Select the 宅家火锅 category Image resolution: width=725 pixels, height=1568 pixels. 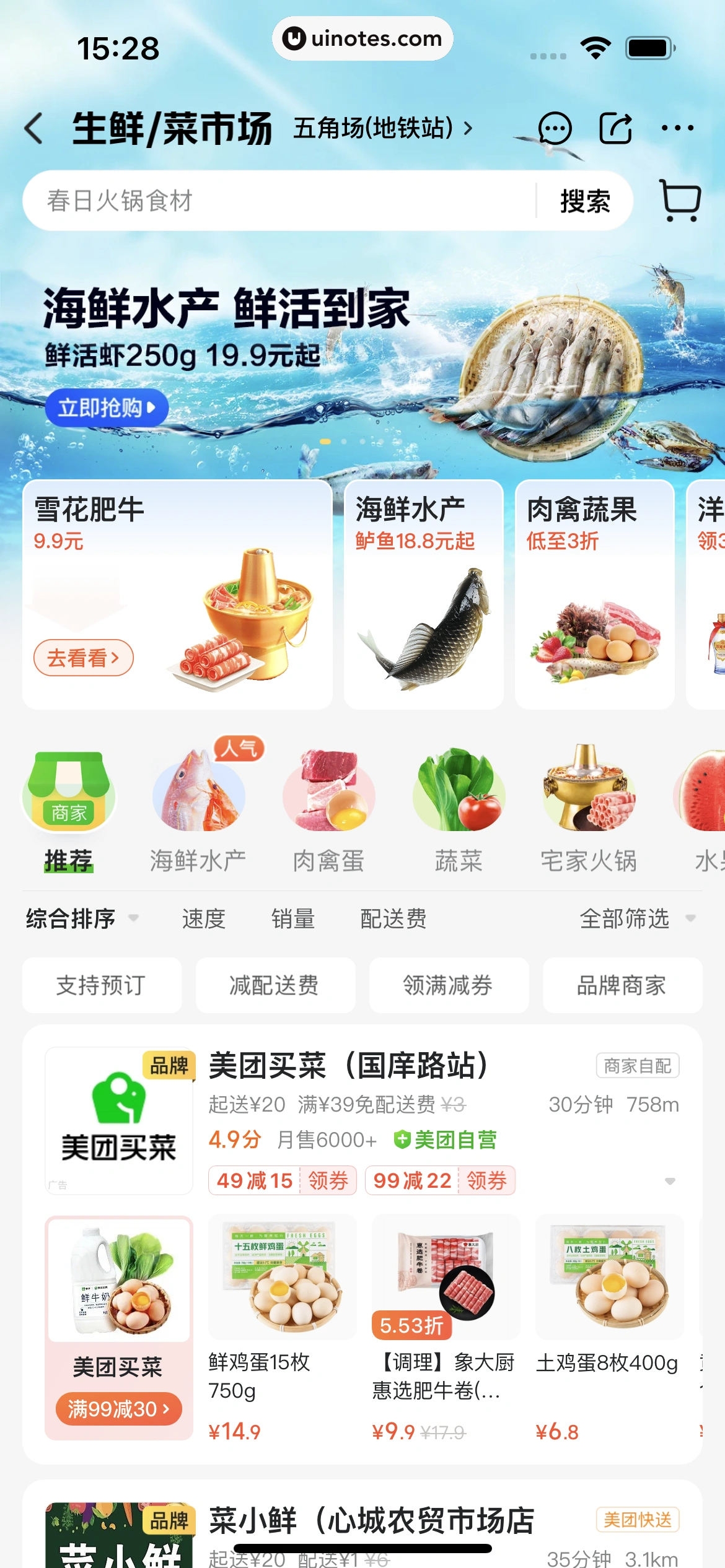tap(588, 811)
